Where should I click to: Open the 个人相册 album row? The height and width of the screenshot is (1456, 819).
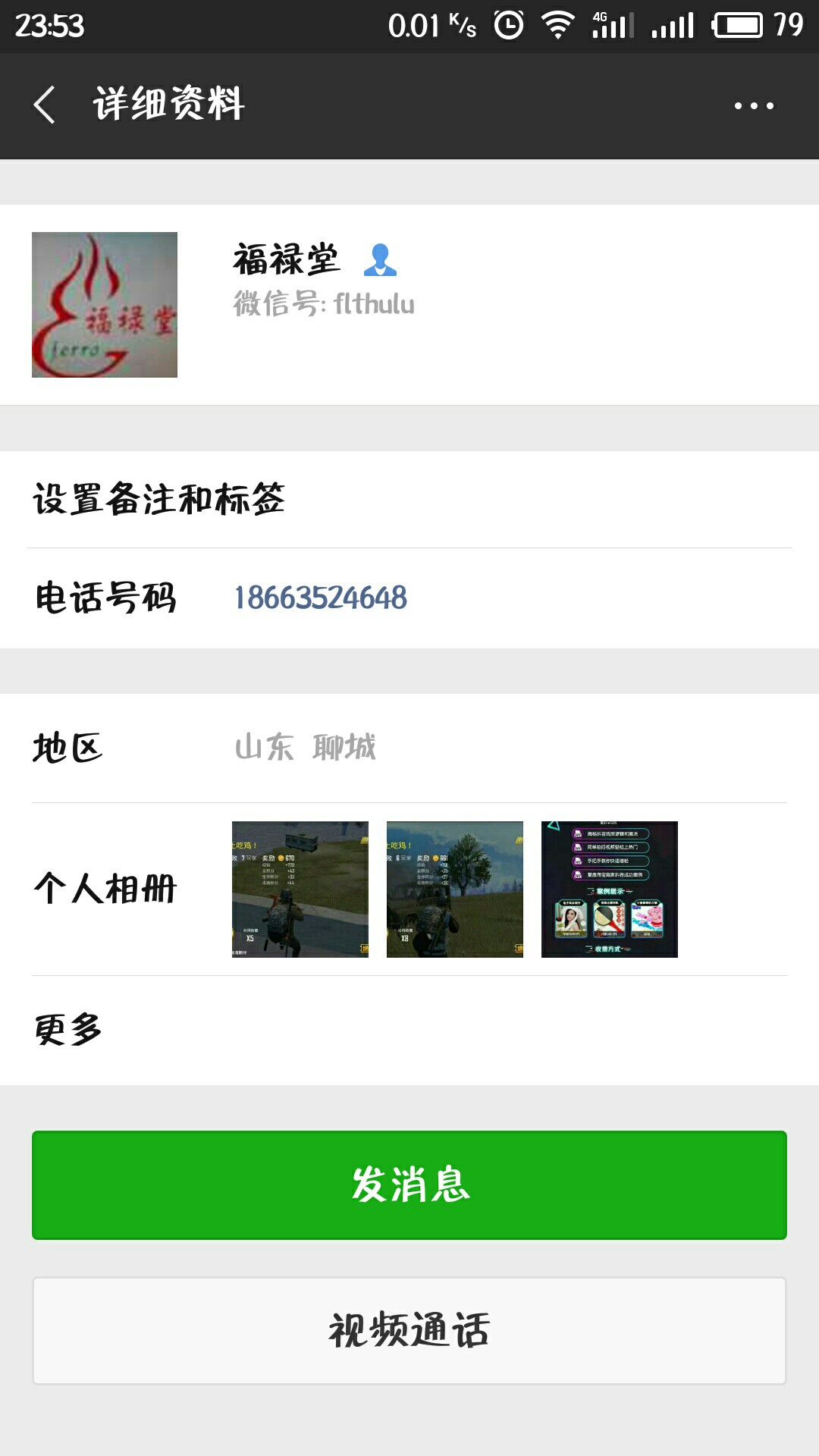[x=409, y=889]
